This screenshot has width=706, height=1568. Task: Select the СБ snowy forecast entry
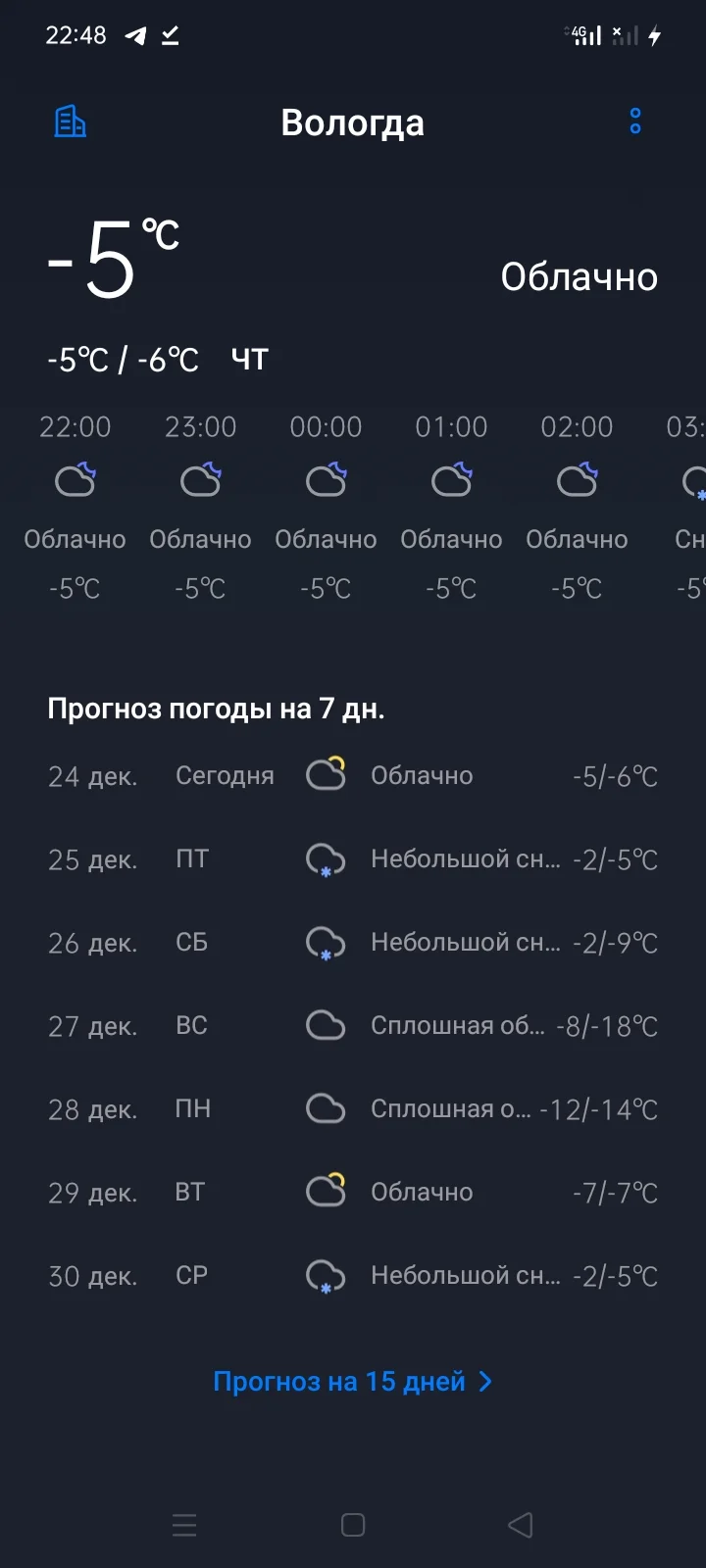[x=353, y=943]
